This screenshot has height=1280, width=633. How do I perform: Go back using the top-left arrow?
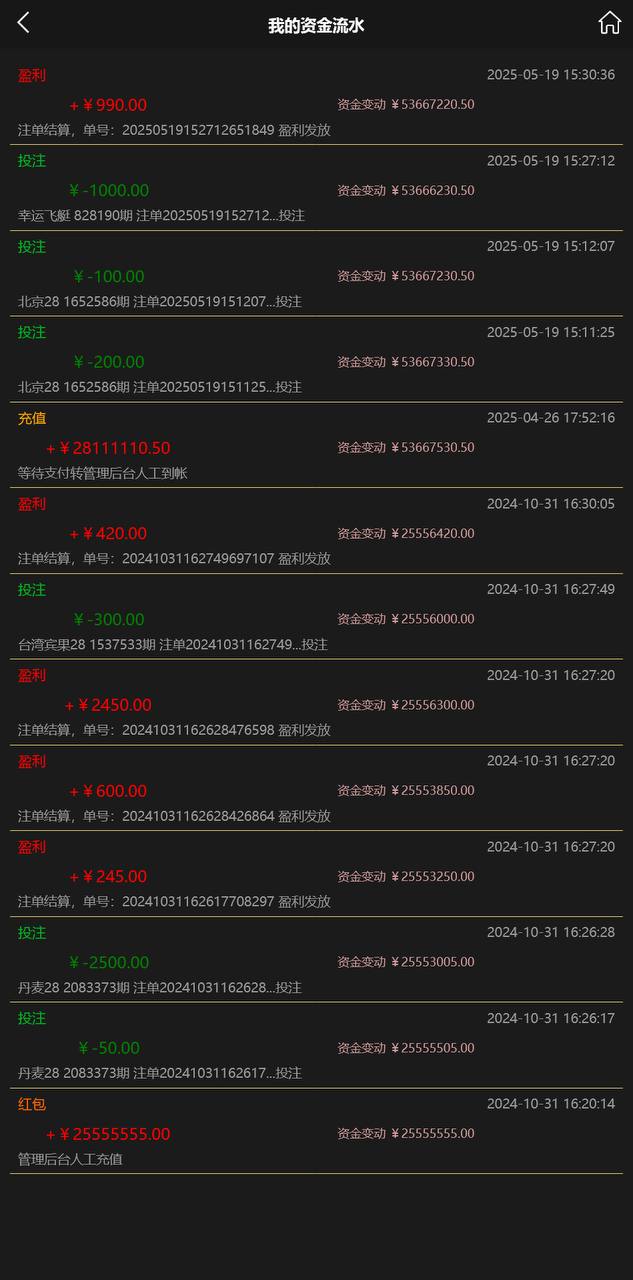24,23
